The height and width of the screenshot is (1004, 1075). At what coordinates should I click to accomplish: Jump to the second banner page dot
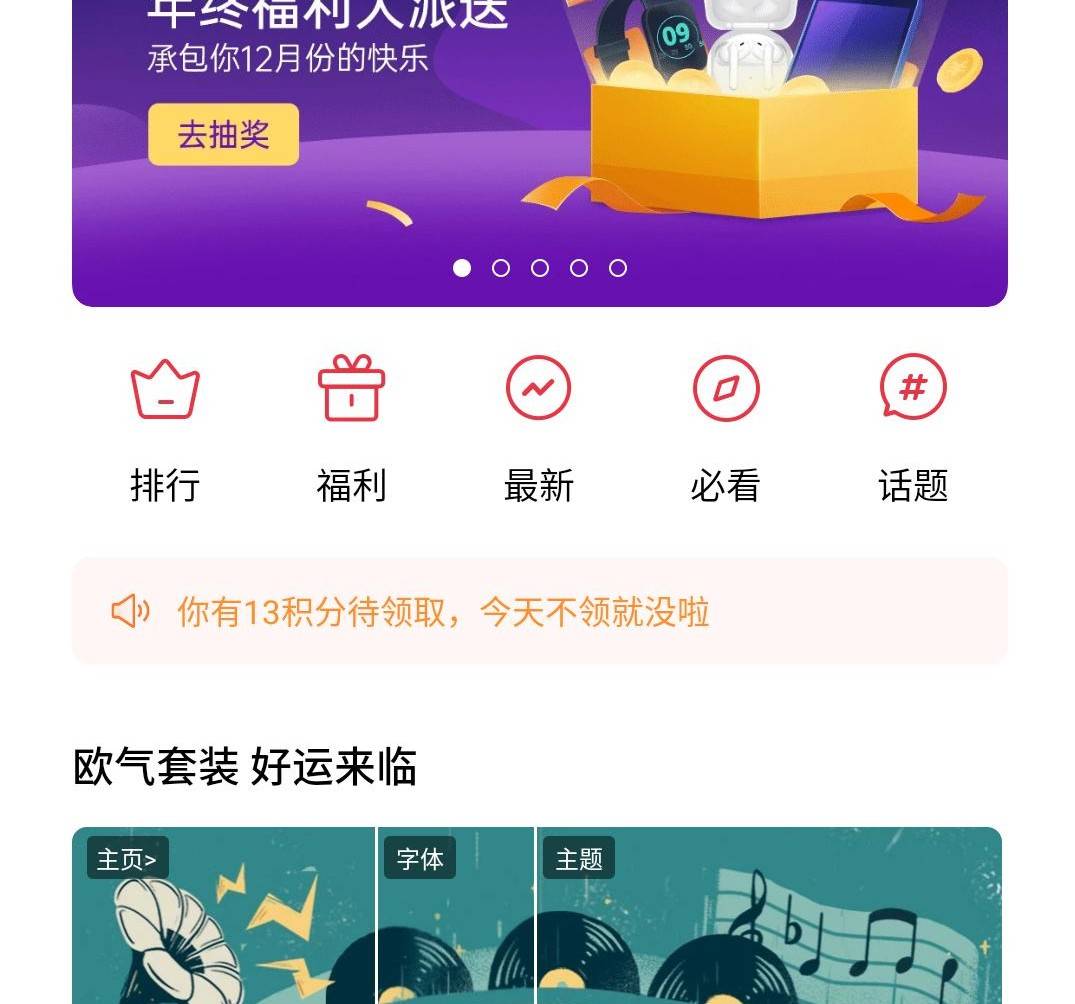[501, 268]
